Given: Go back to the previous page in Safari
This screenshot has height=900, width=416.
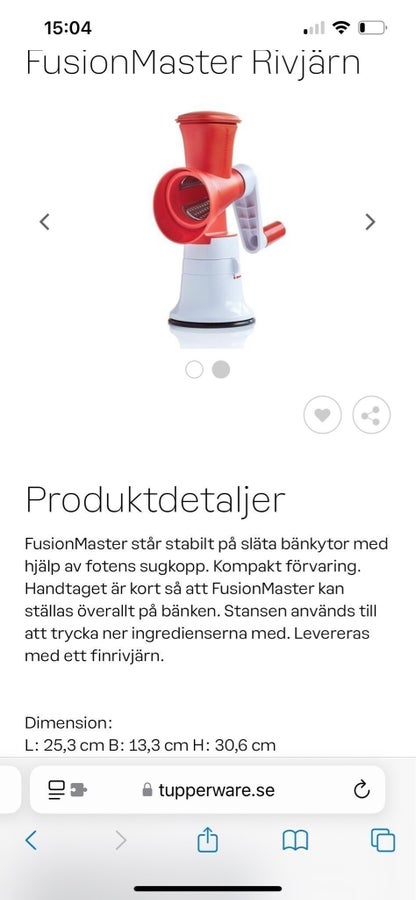Looking at the screenshot, I should point(32,841).
